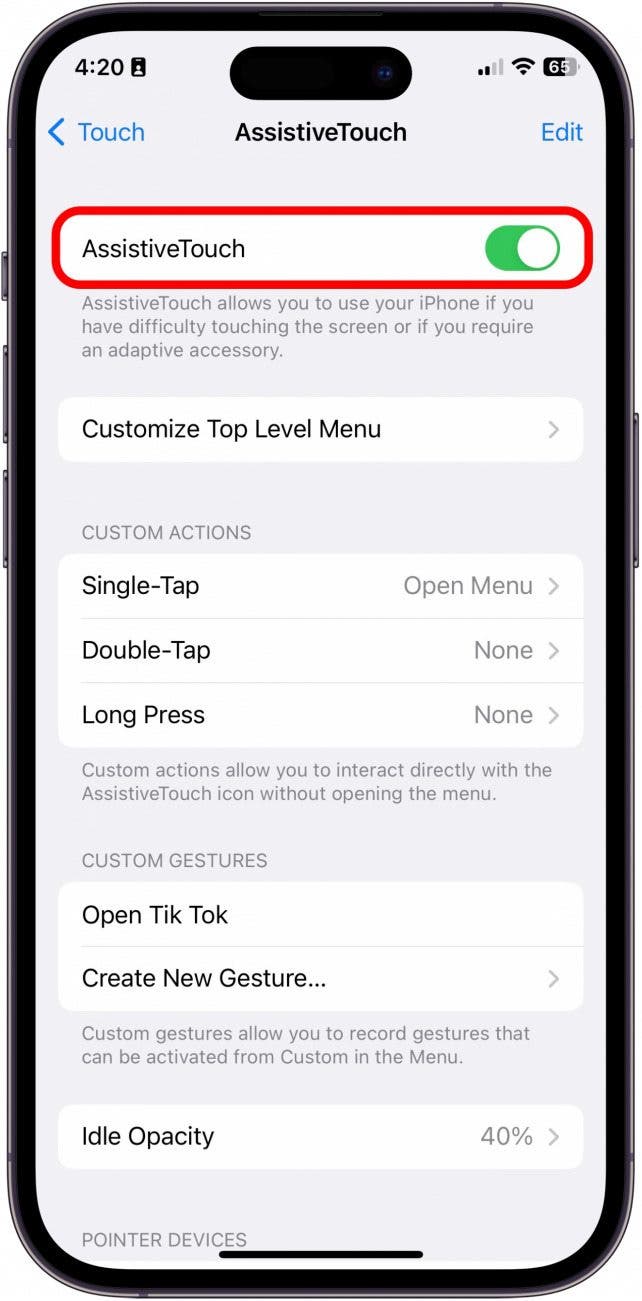
Task: Open the Long Press custom action
Action: (x=320, y=715)
